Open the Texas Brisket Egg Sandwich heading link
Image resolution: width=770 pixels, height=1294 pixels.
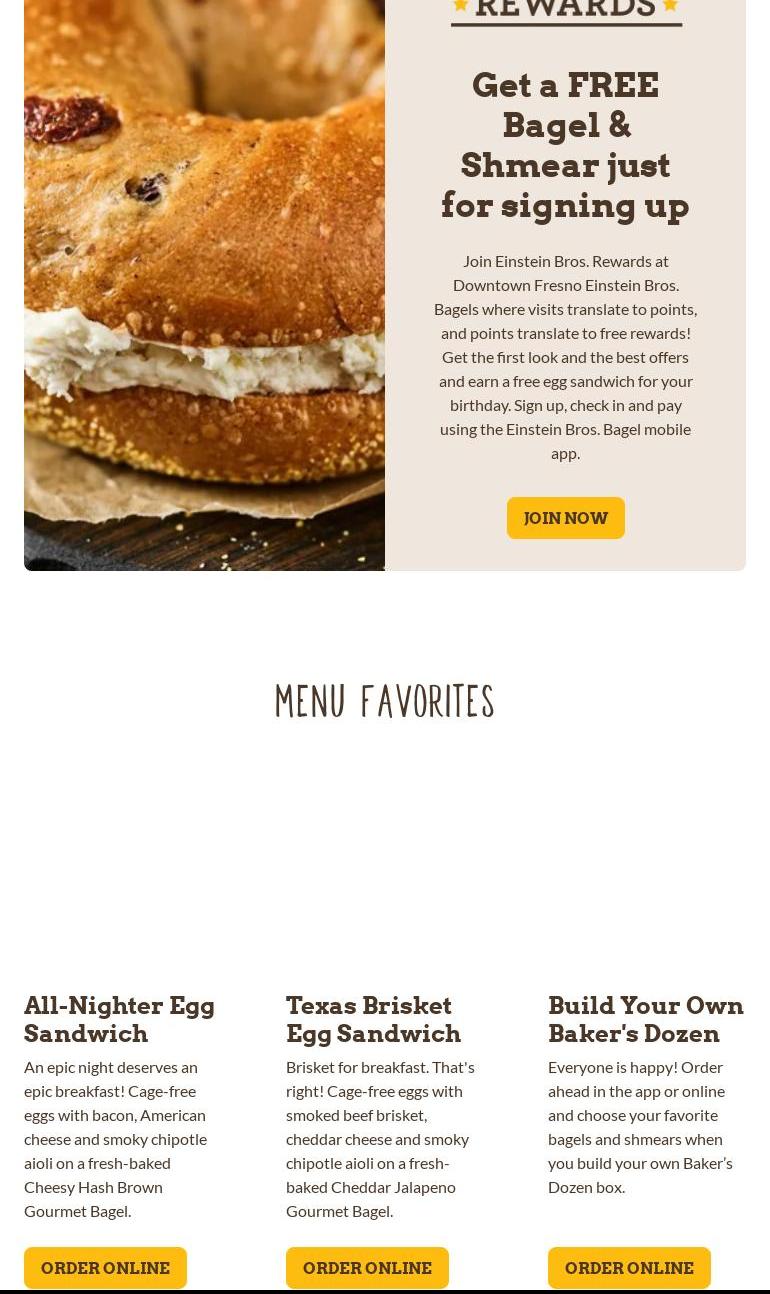(373, 1020)
